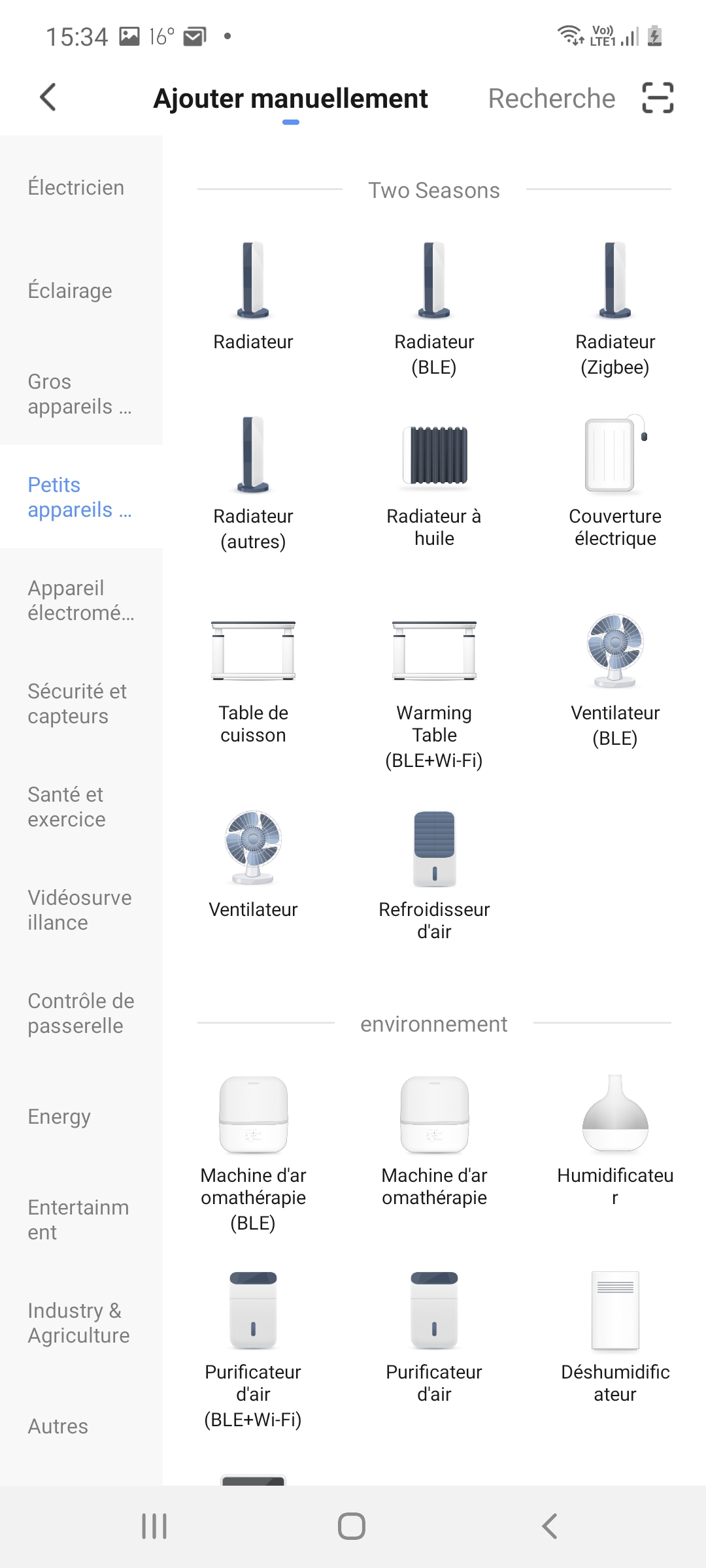Viewport: 706px width, 1568px height.
Task: Tap the system home button
Action: click(x=352, y=1526)
